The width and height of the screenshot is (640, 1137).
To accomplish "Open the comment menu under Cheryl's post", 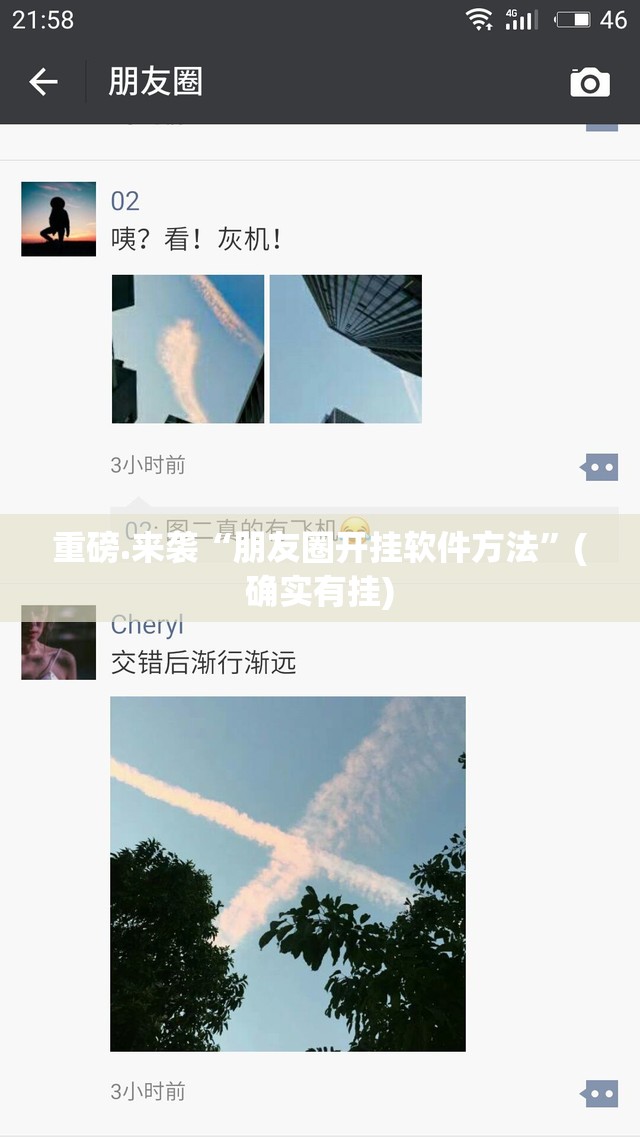I will (x=600, y=1093).
